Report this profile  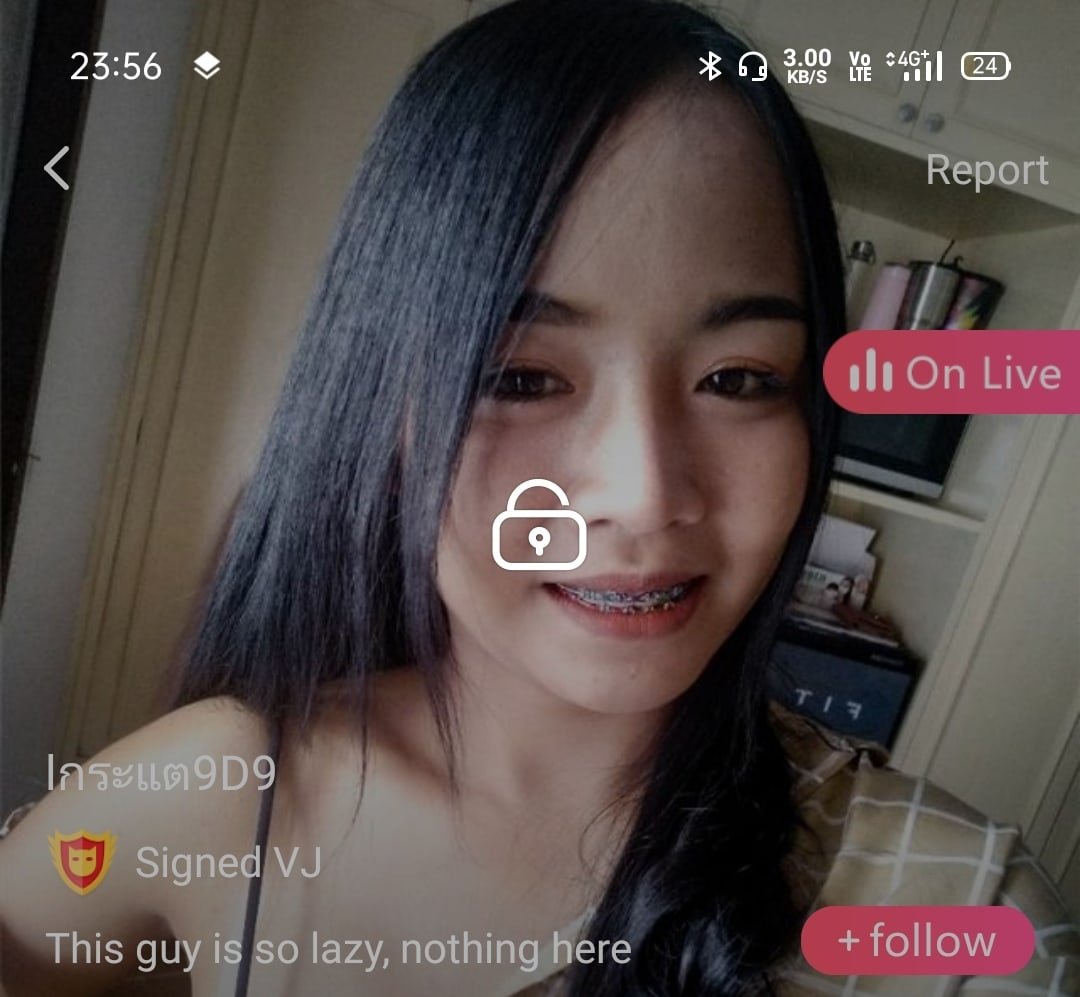pyautogui.click(x=986, y=170)
